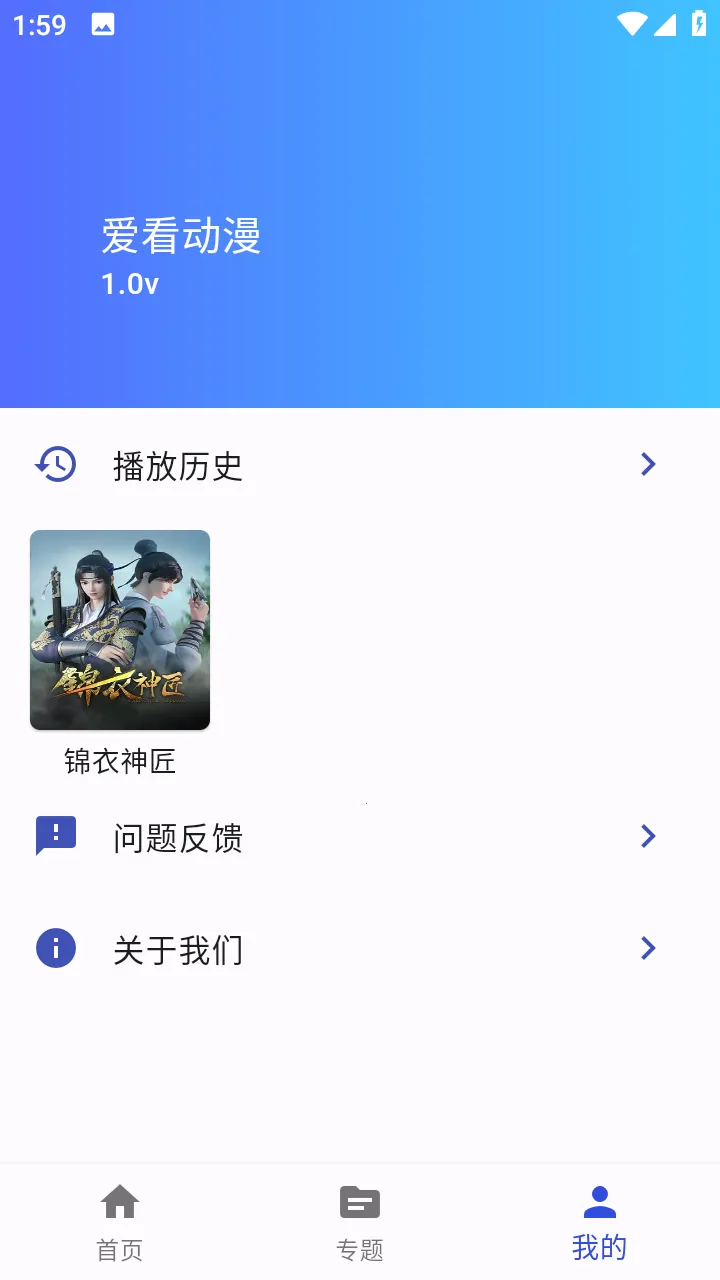Select the 关于我们 info icon
The width and height of the screenshot is (720, 1280).
point(56,947)
